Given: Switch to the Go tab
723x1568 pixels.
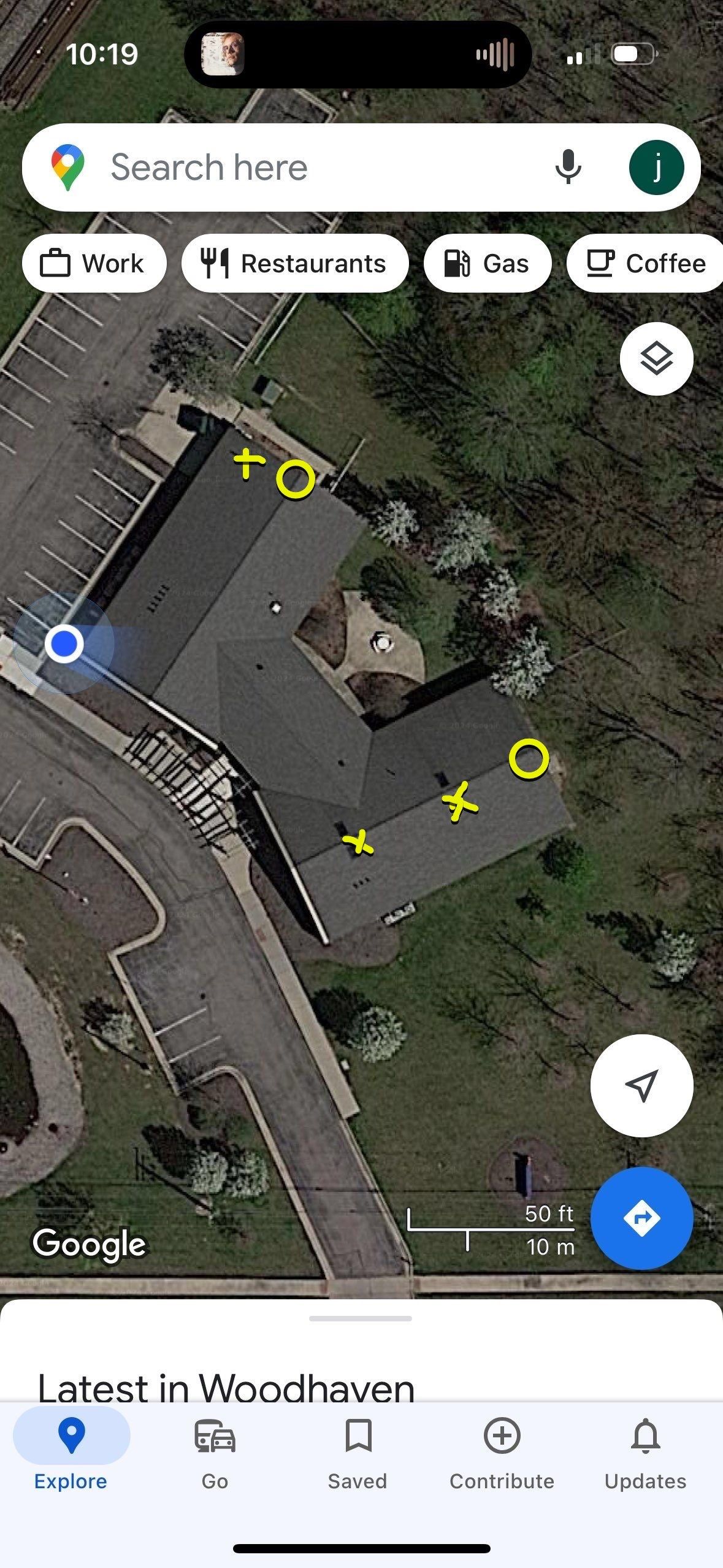Looking at the screenshot, I should coord(215,1454).
